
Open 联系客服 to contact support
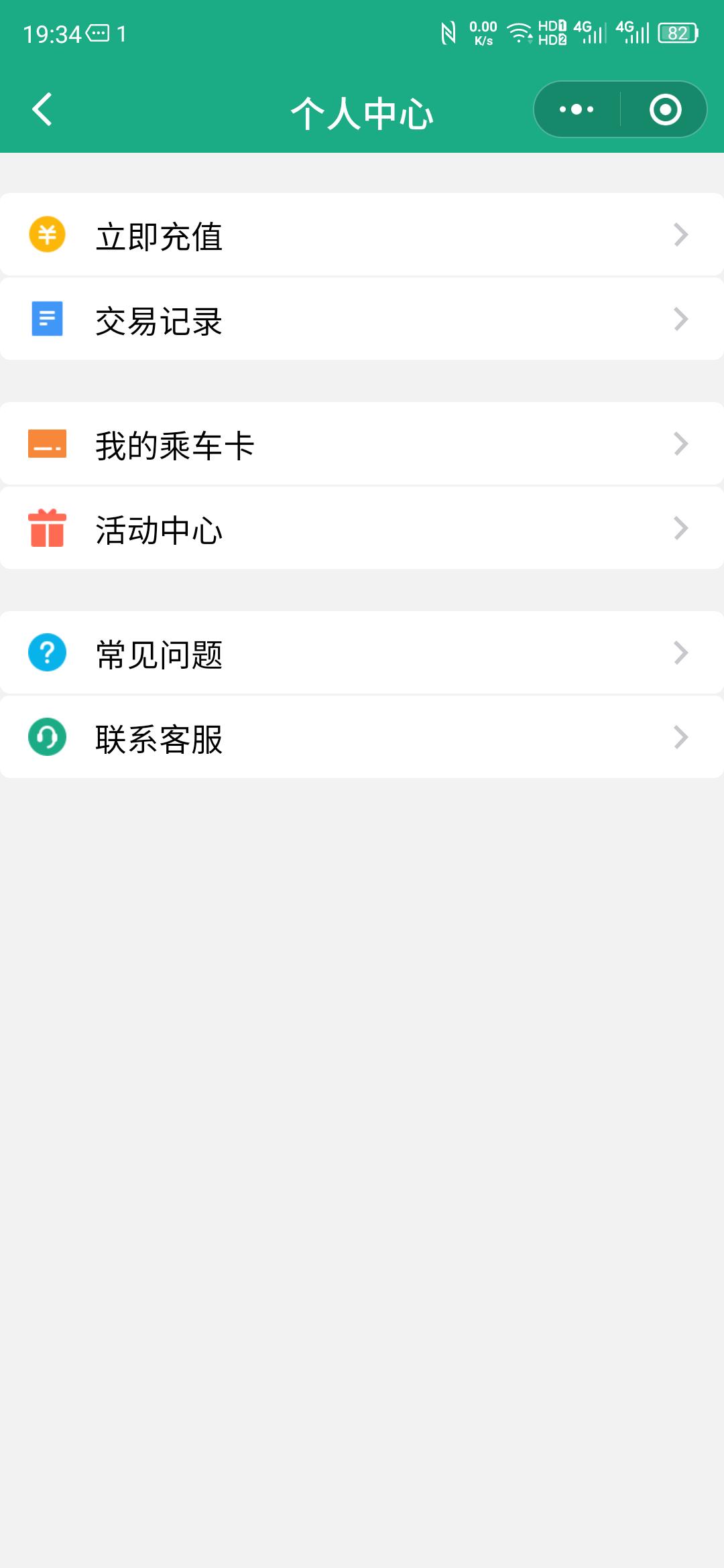point(159,737)
